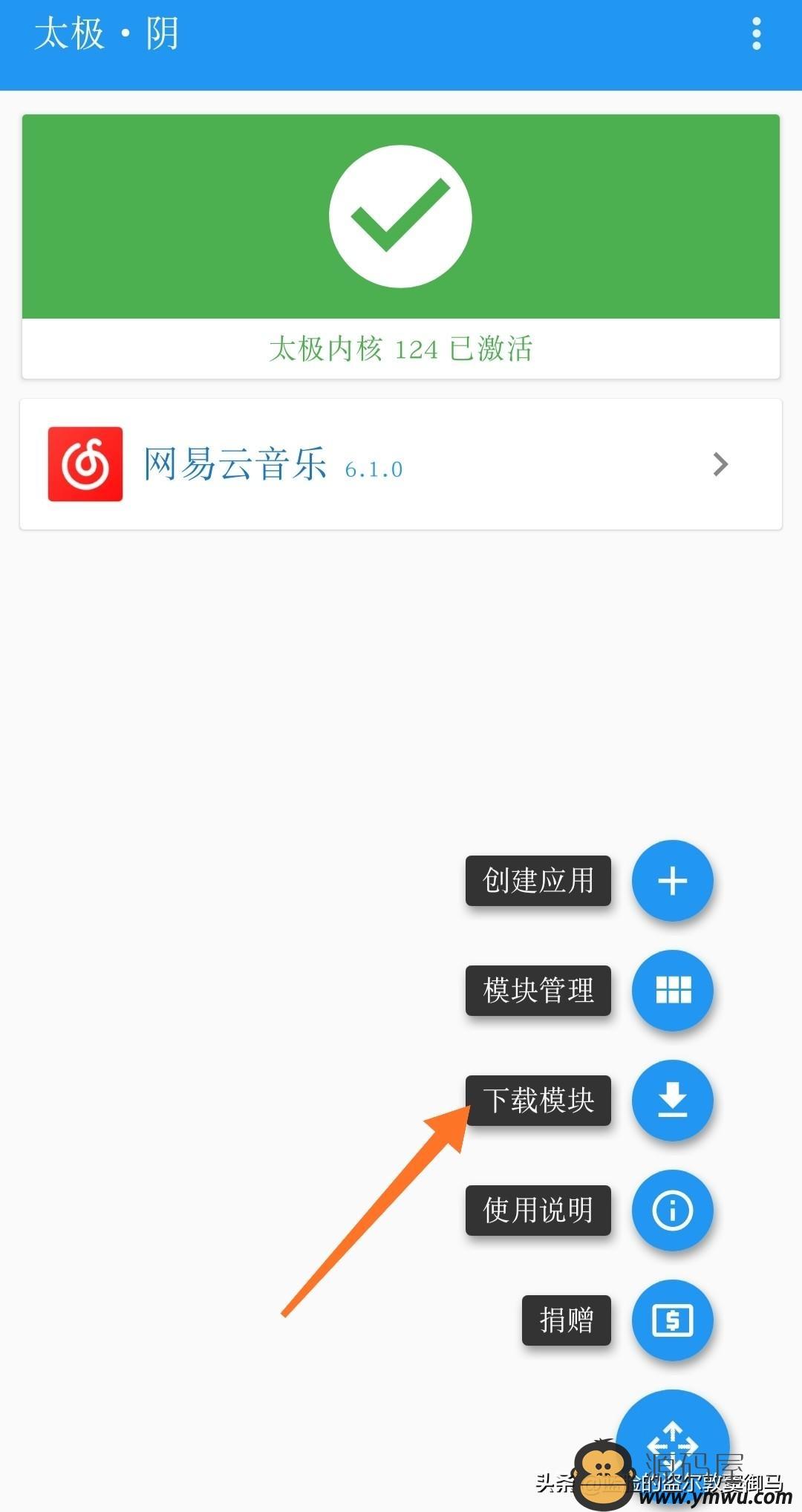Screen dimensions: 802x1512
Task: View 太极内核 124 activation status card
Action: click(400, 247)
